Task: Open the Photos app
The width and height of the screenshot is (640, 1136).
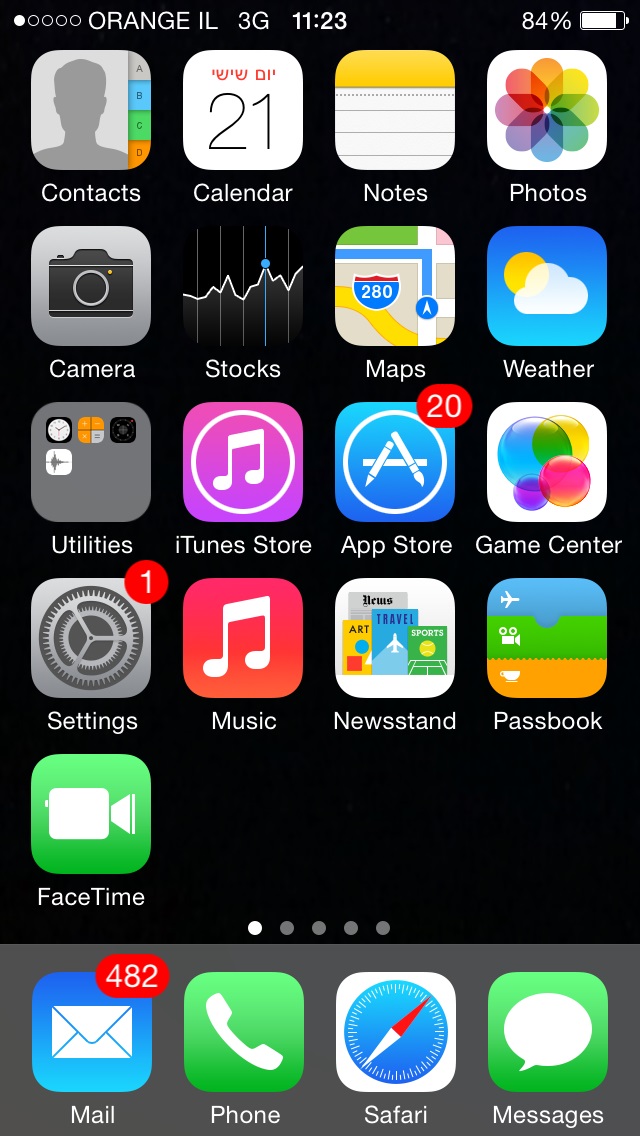Action: (x=547, y=110)
